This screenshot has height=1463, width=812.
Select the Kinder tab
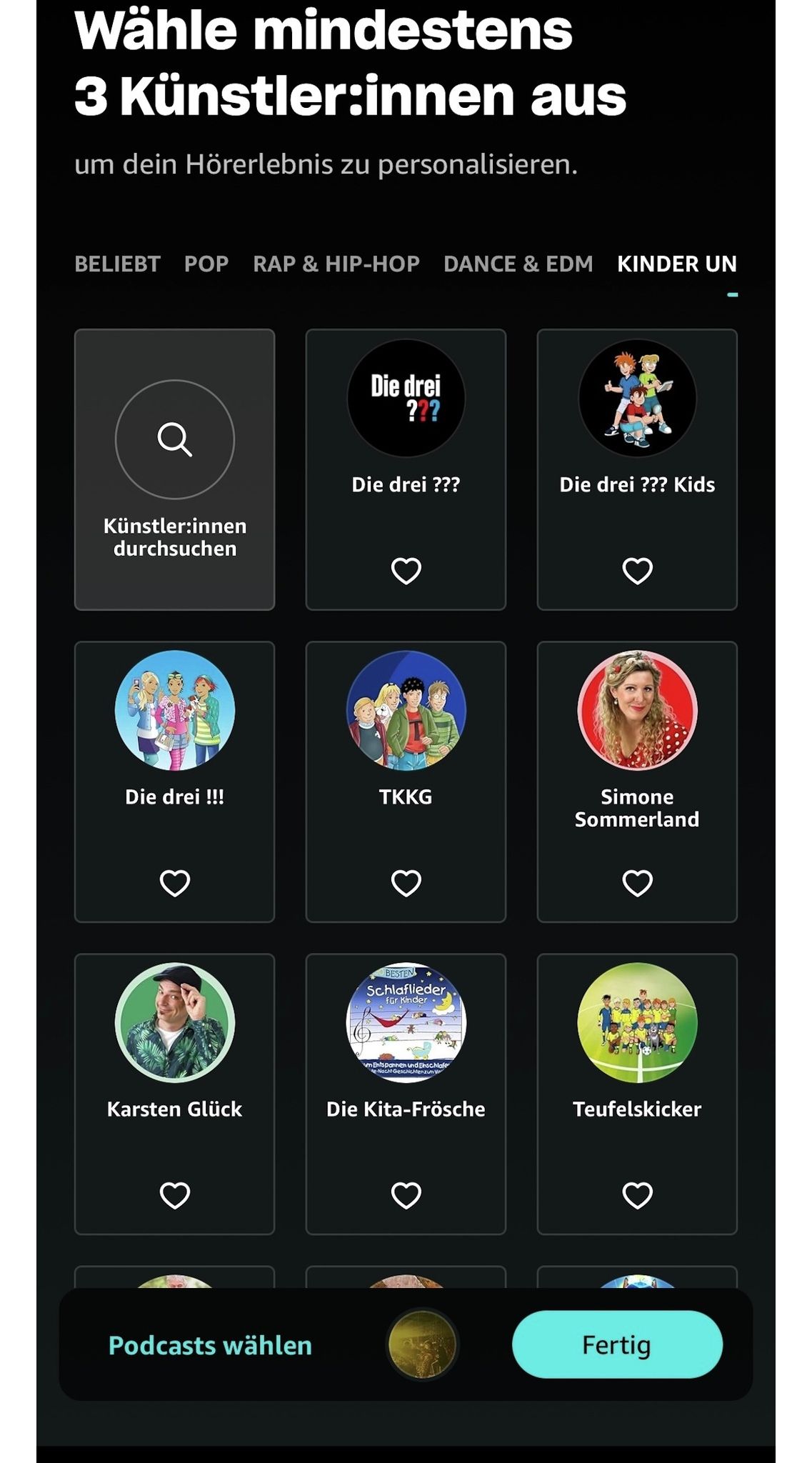coord(676,264)
